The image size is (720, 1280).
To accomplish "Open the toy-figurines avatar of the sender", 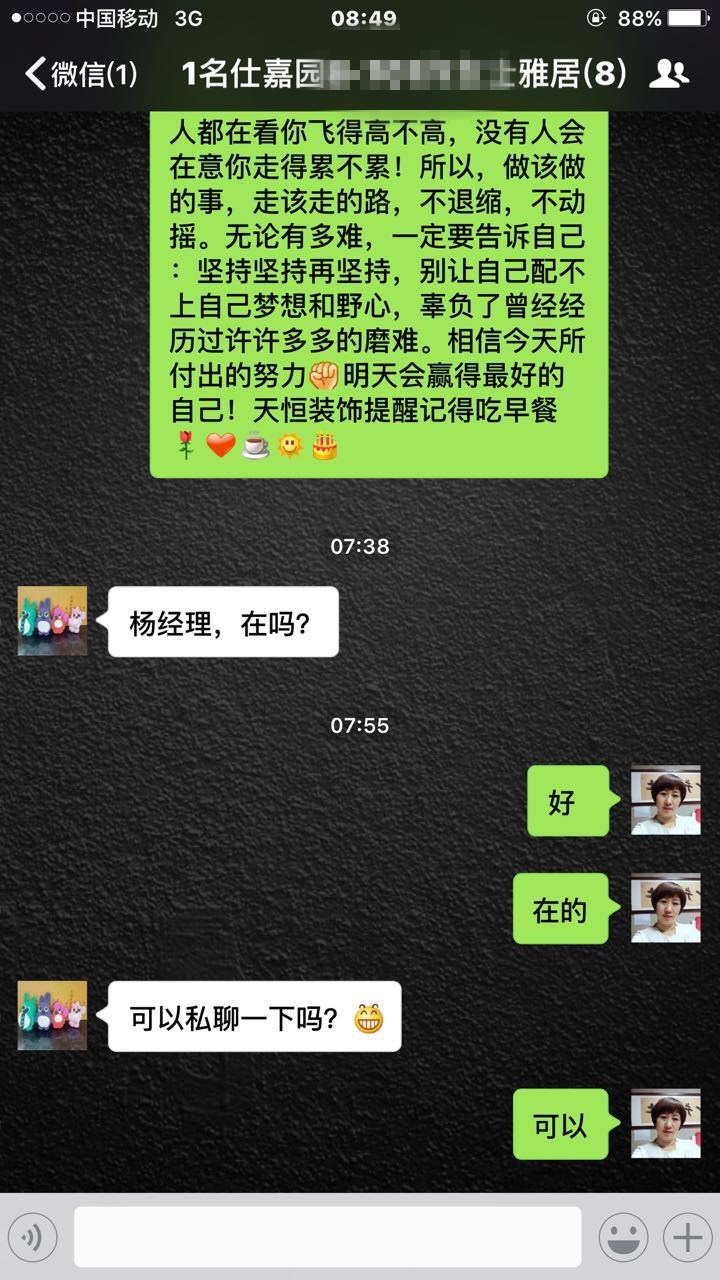I will tap(51, 621).
